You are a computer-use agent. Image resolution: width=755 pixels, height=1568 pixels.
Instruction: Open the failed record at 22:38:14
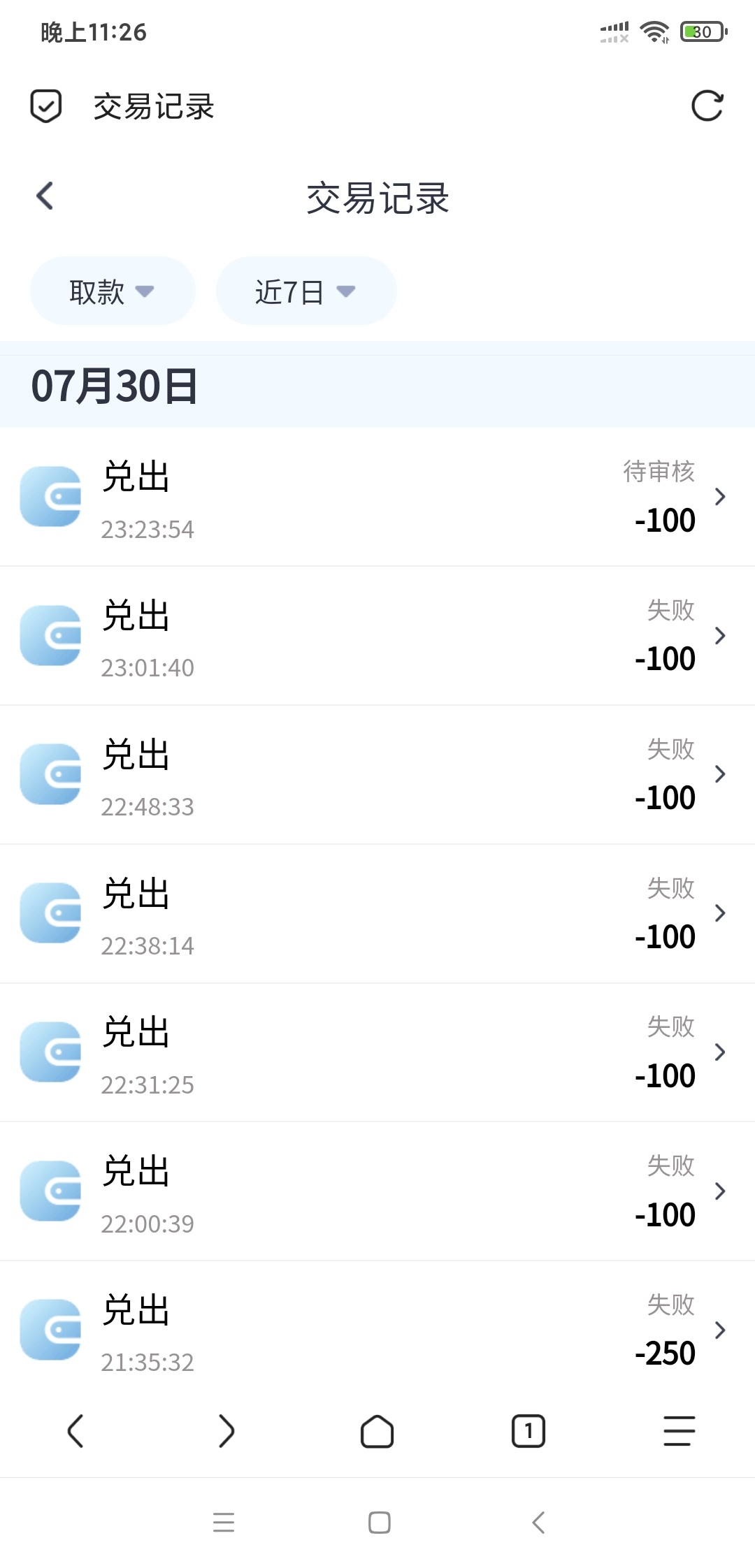point(377,913)
